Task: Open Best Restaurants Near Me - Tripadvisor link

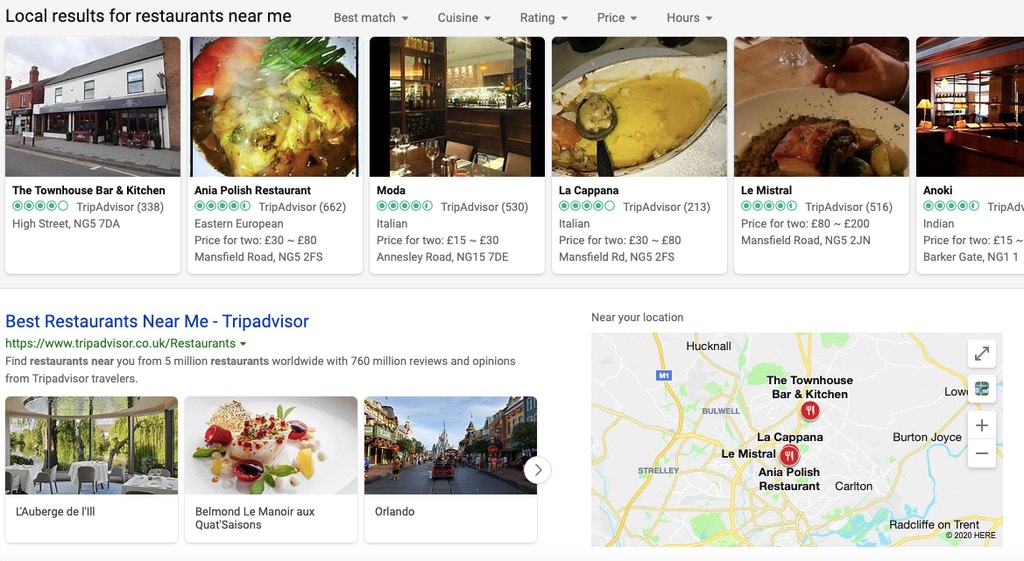Action: pos(157,321)
